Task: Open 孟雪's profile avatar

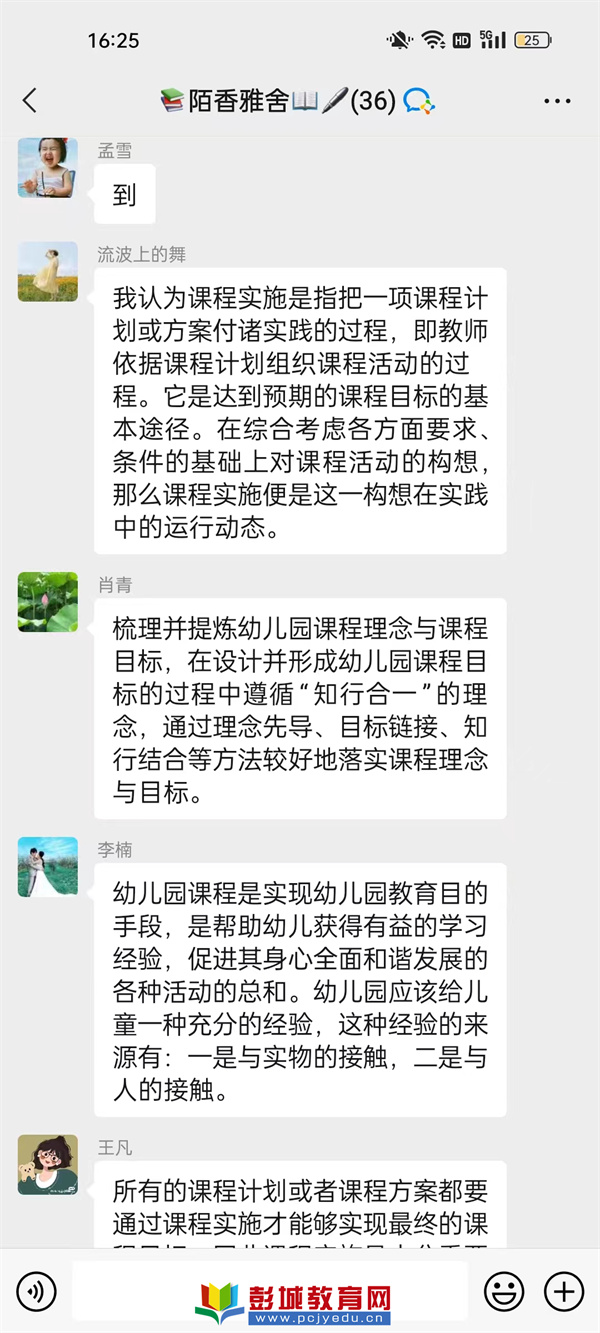Action: [x=47, y=168]
